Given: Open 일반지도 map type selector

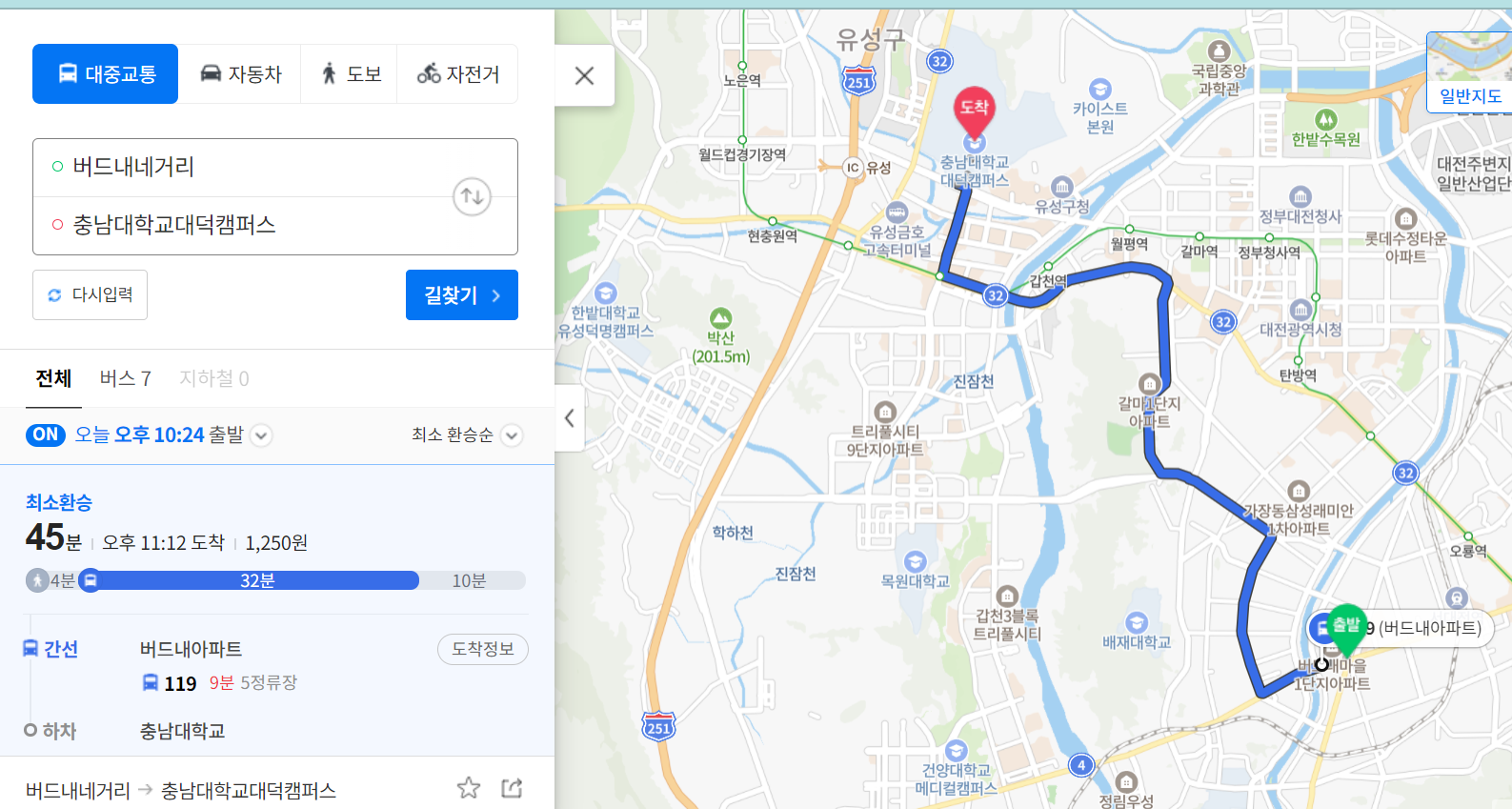Looking at the screenshot, I should 1470,96.
